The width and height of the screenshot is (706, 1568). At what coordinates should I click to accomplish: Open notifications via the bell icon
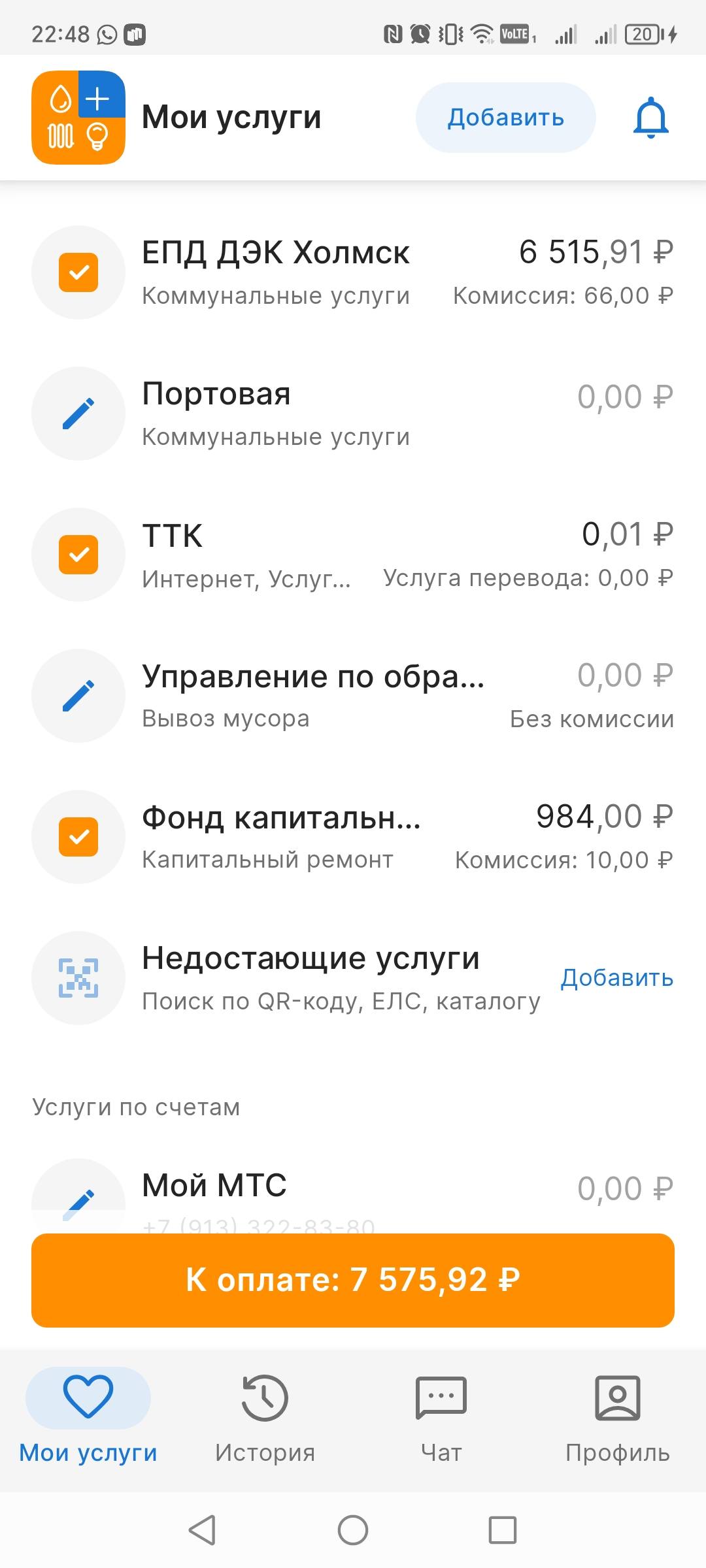click(651, 118)
